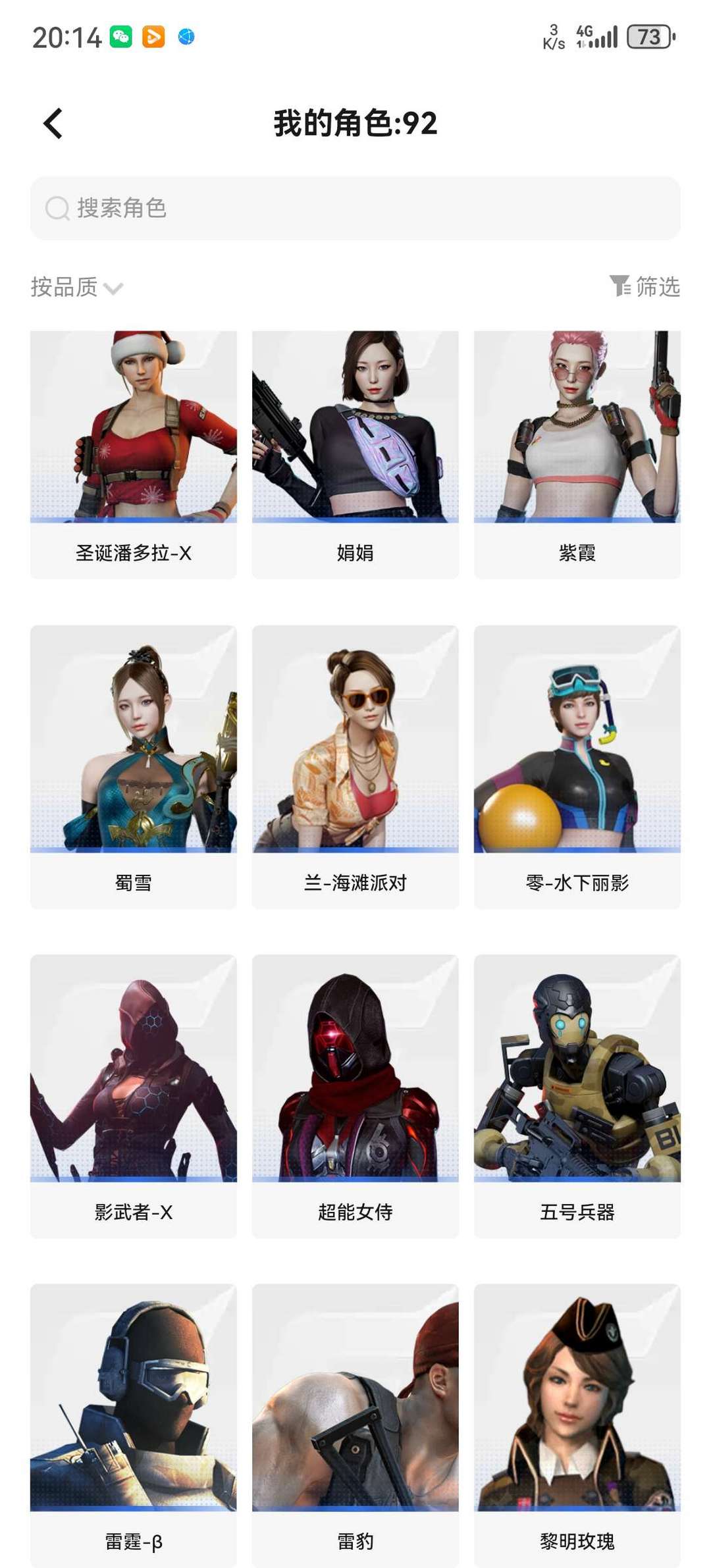The height and width of the screenshot is (1568, 711).
Task: Tap the 4G network indicator icon
Action: click(585, 36)
